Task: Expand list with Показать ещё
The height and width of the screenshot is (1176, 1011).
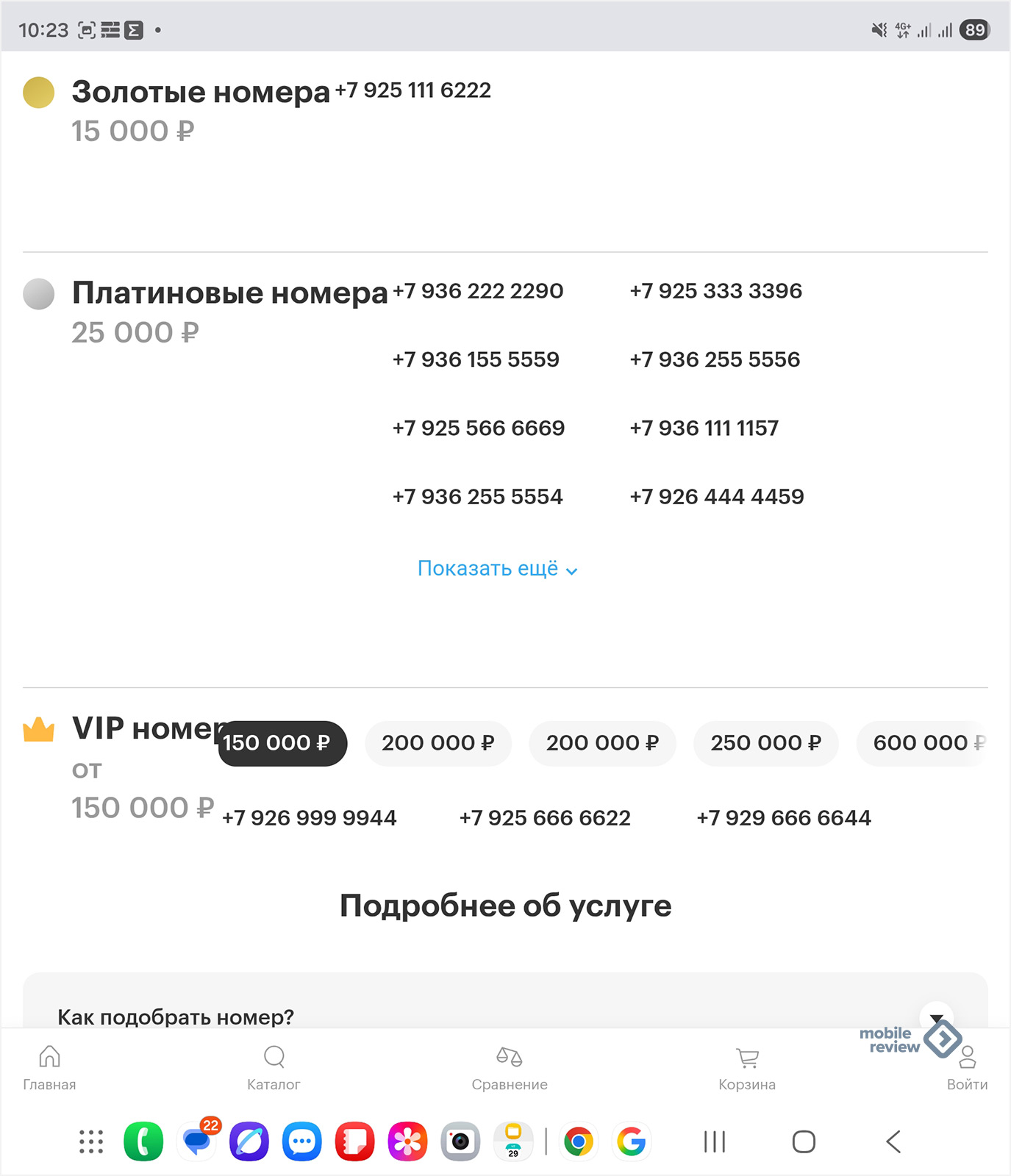Action: (497, 569)
